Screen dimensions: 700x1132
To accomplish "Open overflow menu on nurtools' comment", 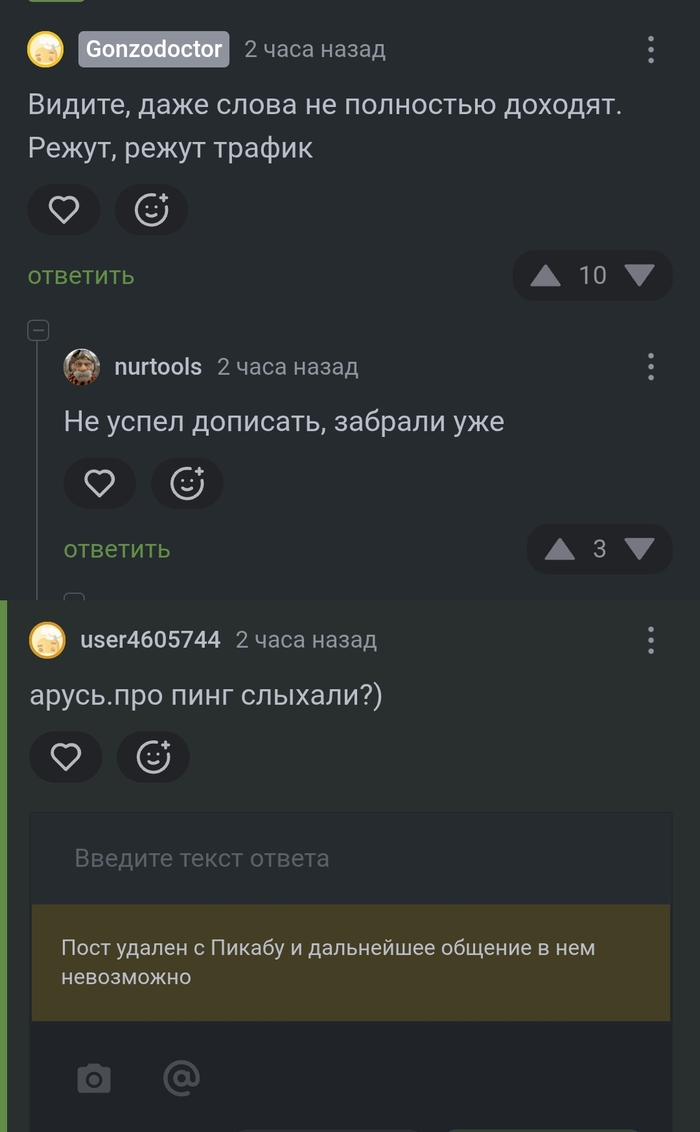I will [651, 367].
